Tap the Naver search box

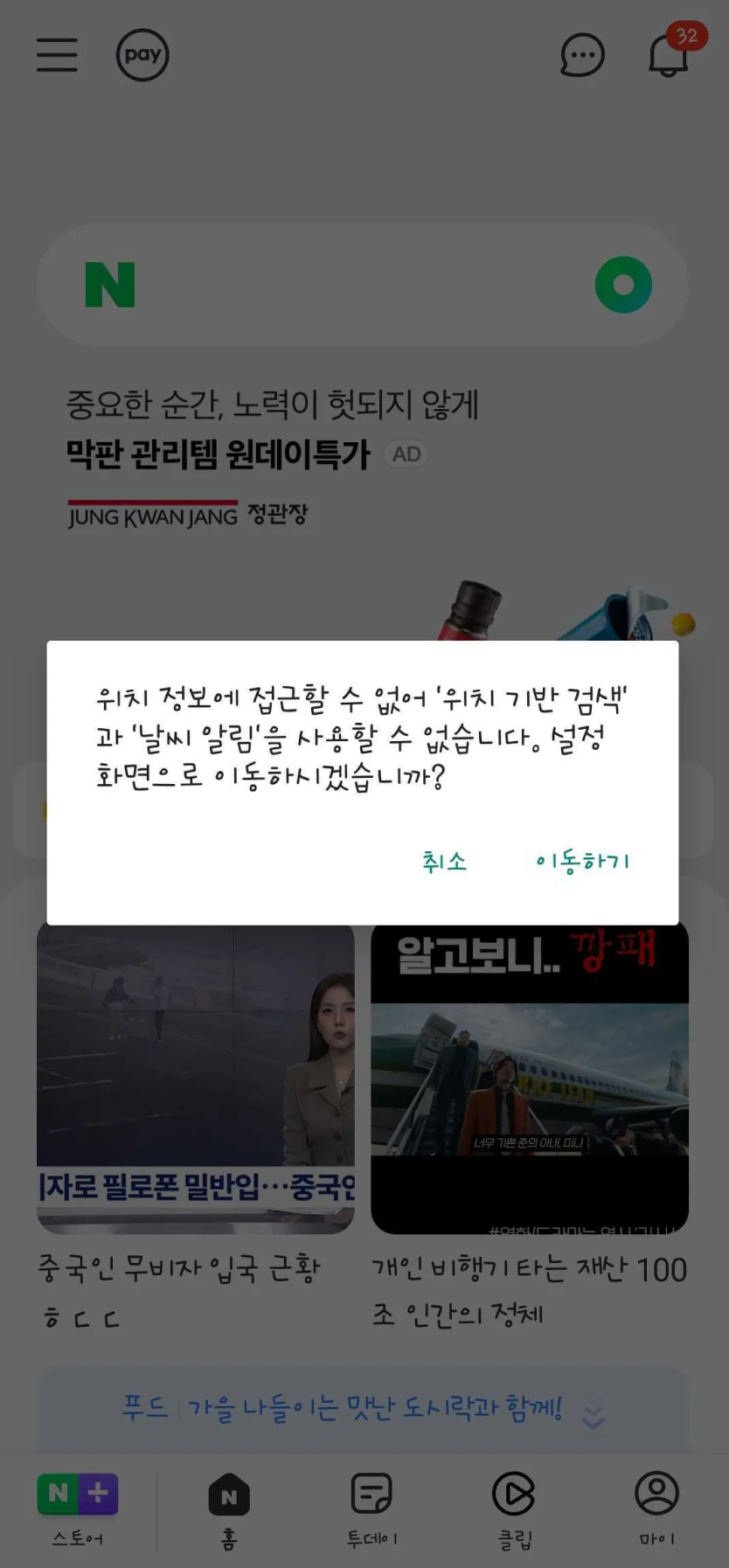[350, 285]
